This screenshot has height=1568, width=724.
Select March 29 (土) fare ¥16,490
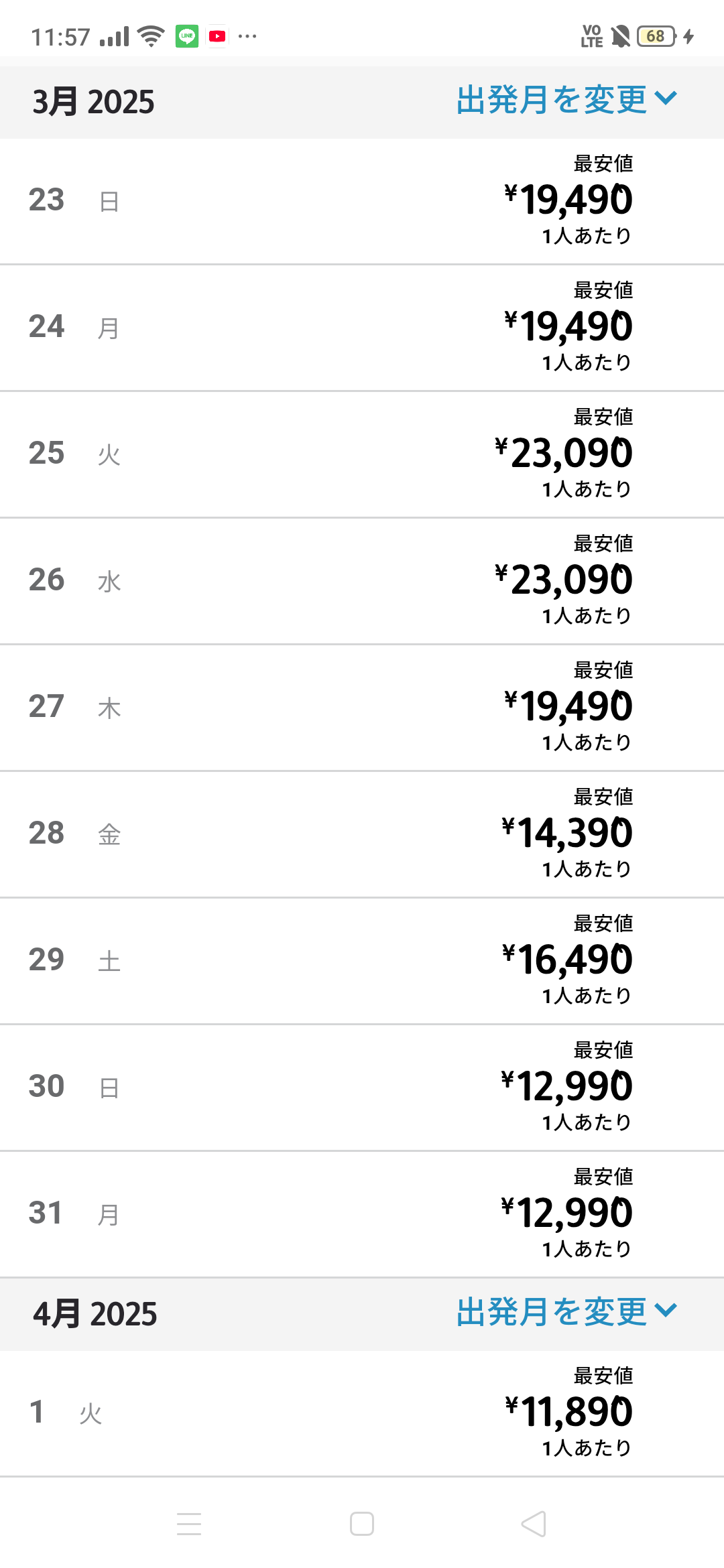[x=362, y=961]
